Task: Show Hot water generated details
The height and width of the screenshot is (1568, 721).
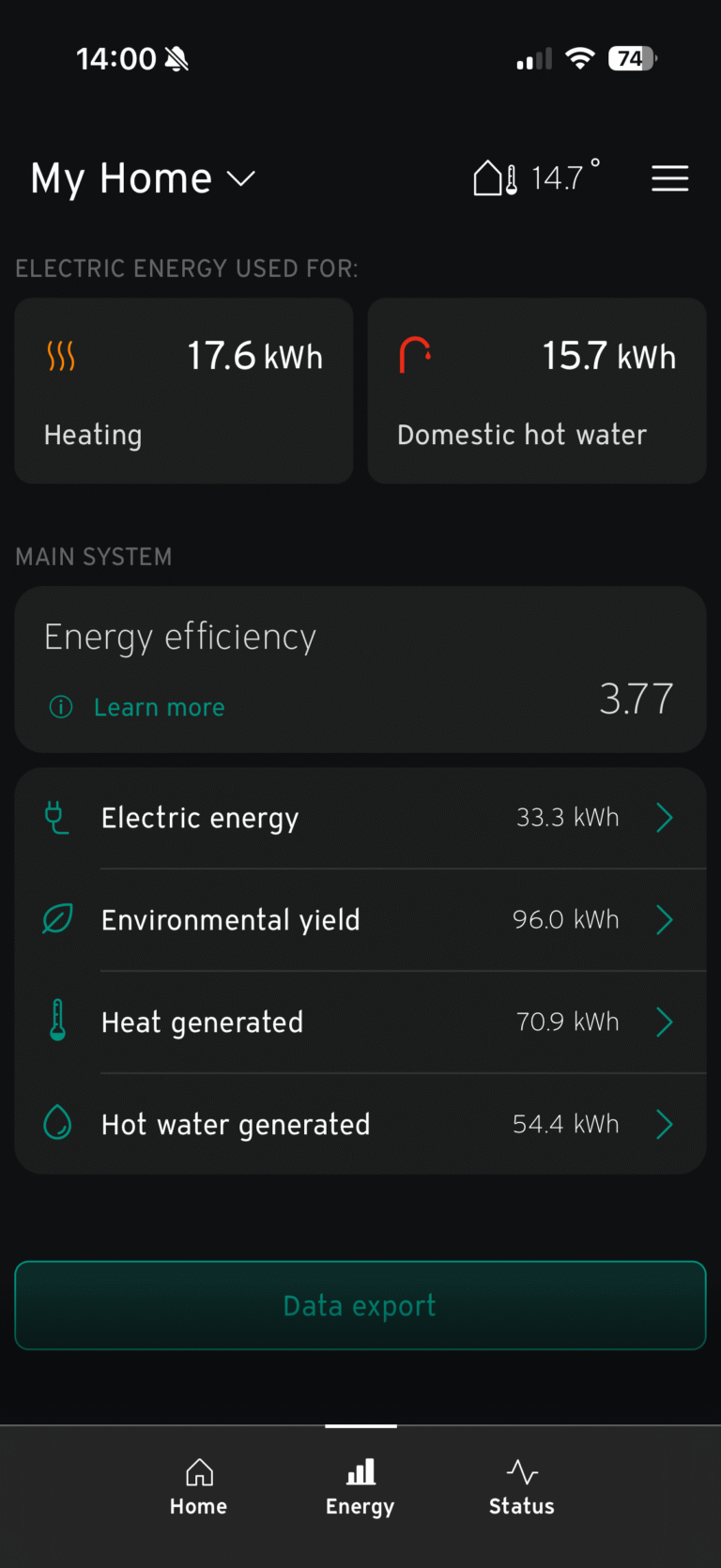Action: tap(360, 1124)
